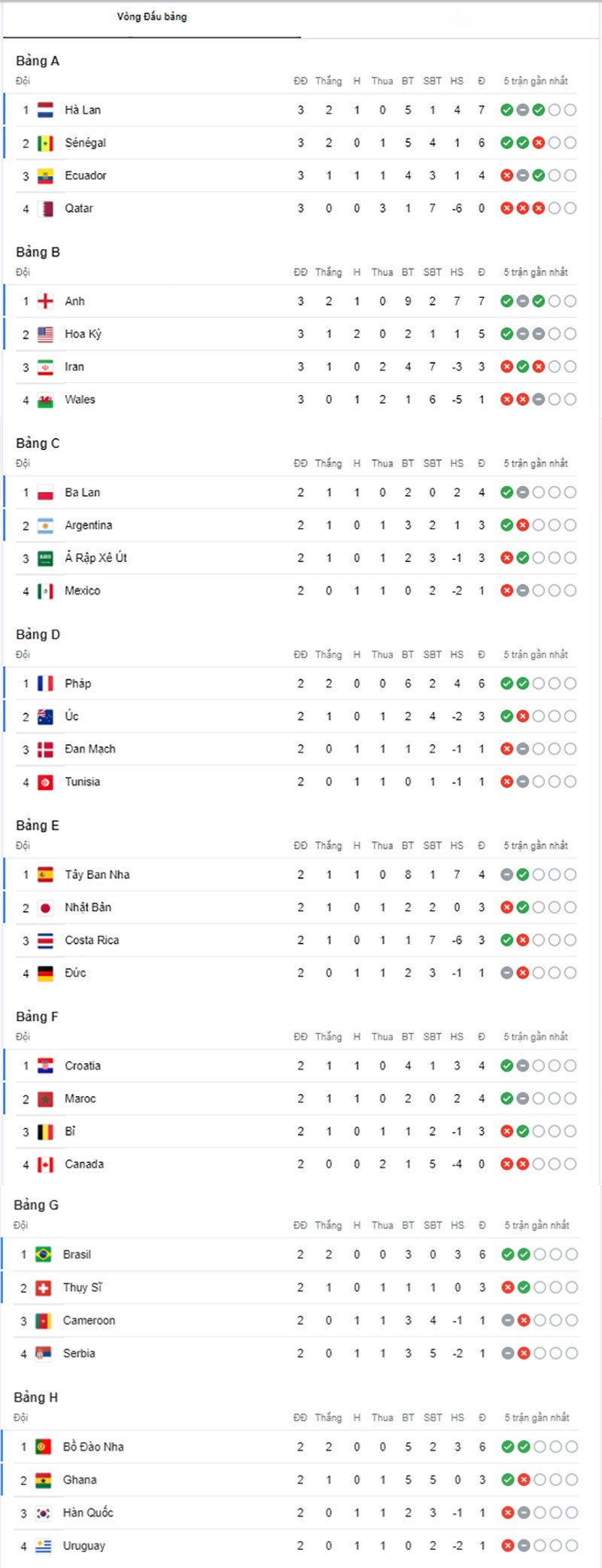Click the Netherlands flag beside Hà Lan

coord(45,109)
